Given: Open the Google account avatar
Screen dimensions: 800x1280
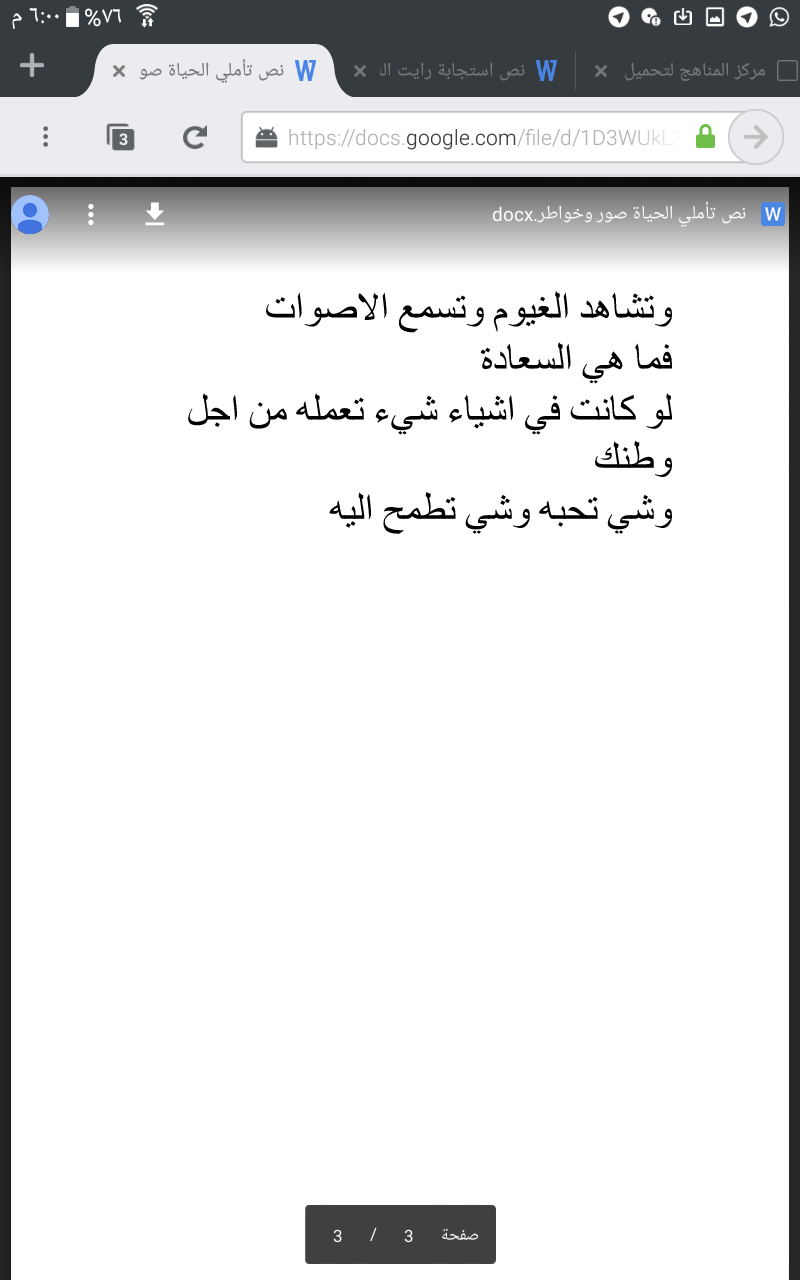Looking at the screenshot, I should (31, 214).
